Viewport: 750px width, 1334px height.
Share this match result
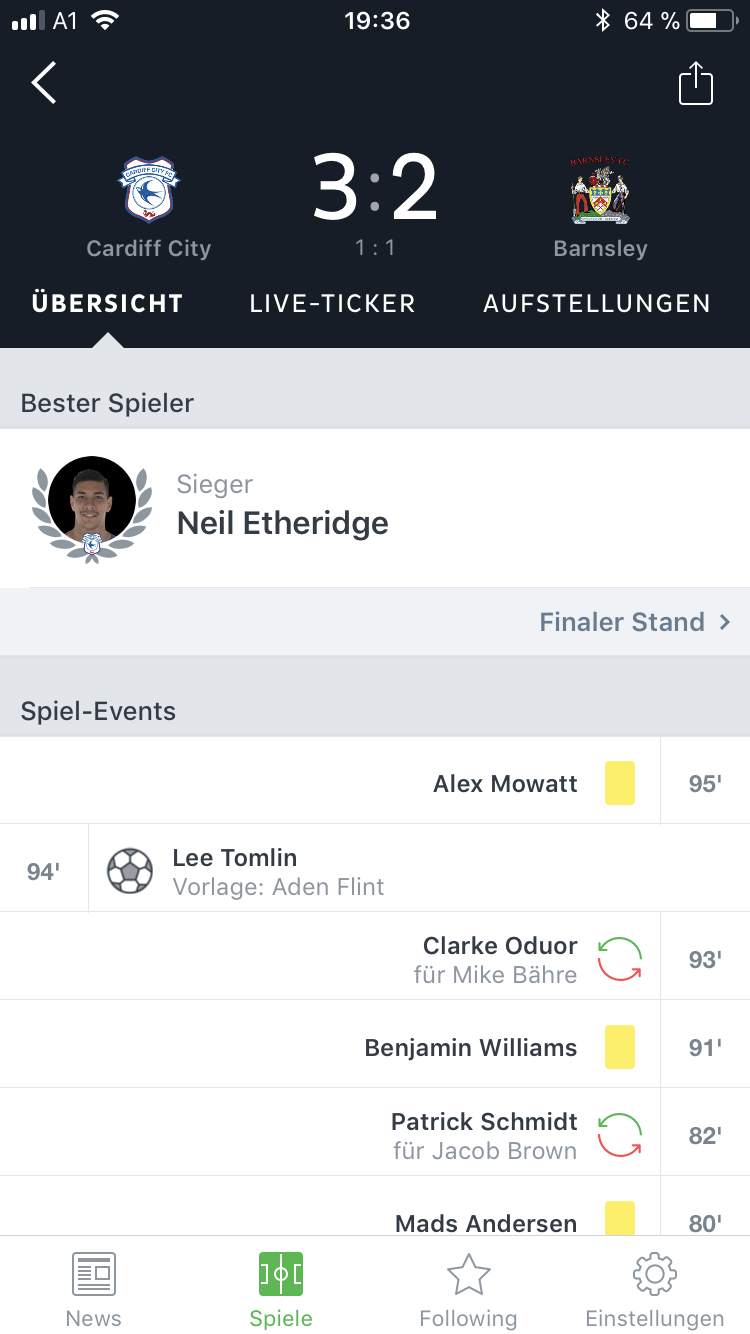[696, 83]
